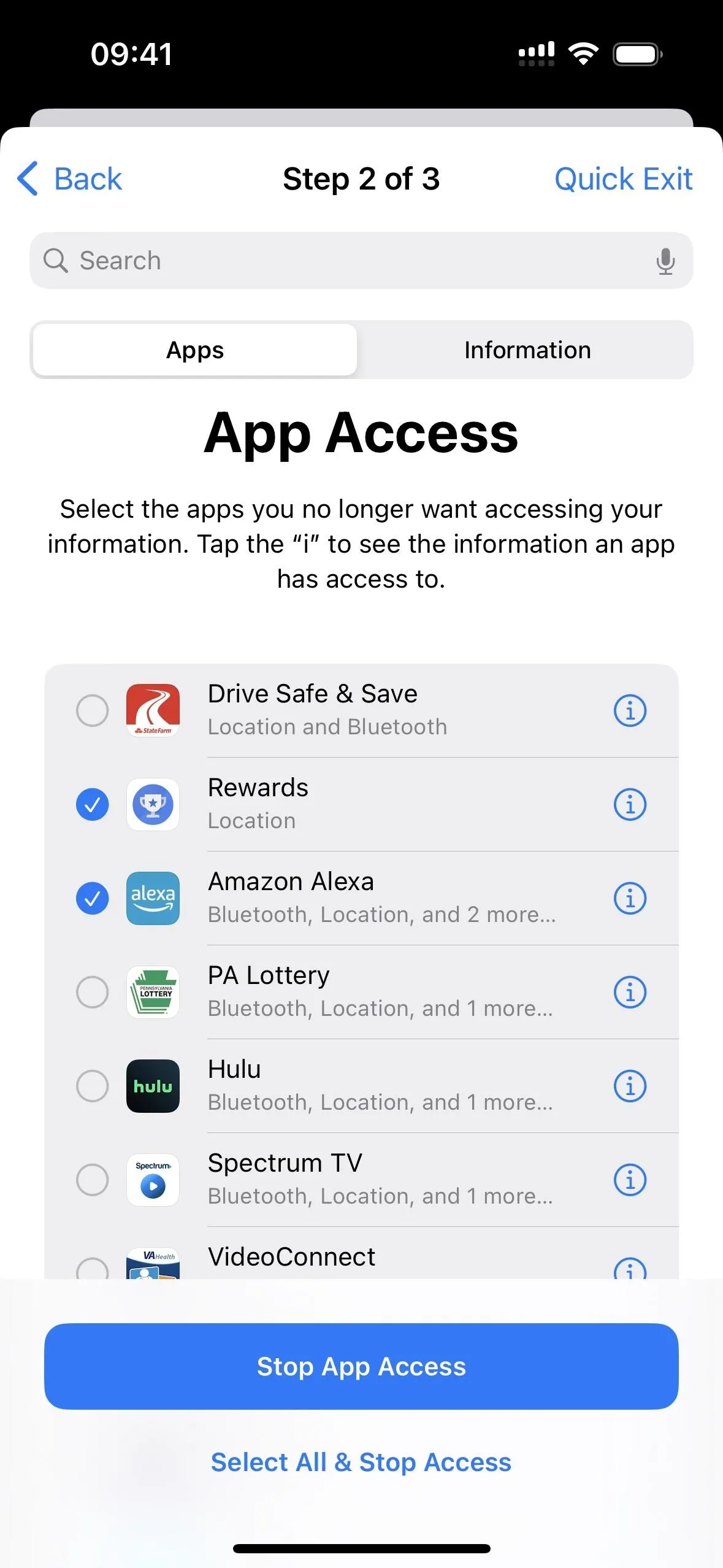Check the PA Lottery app

click(93, 992)
